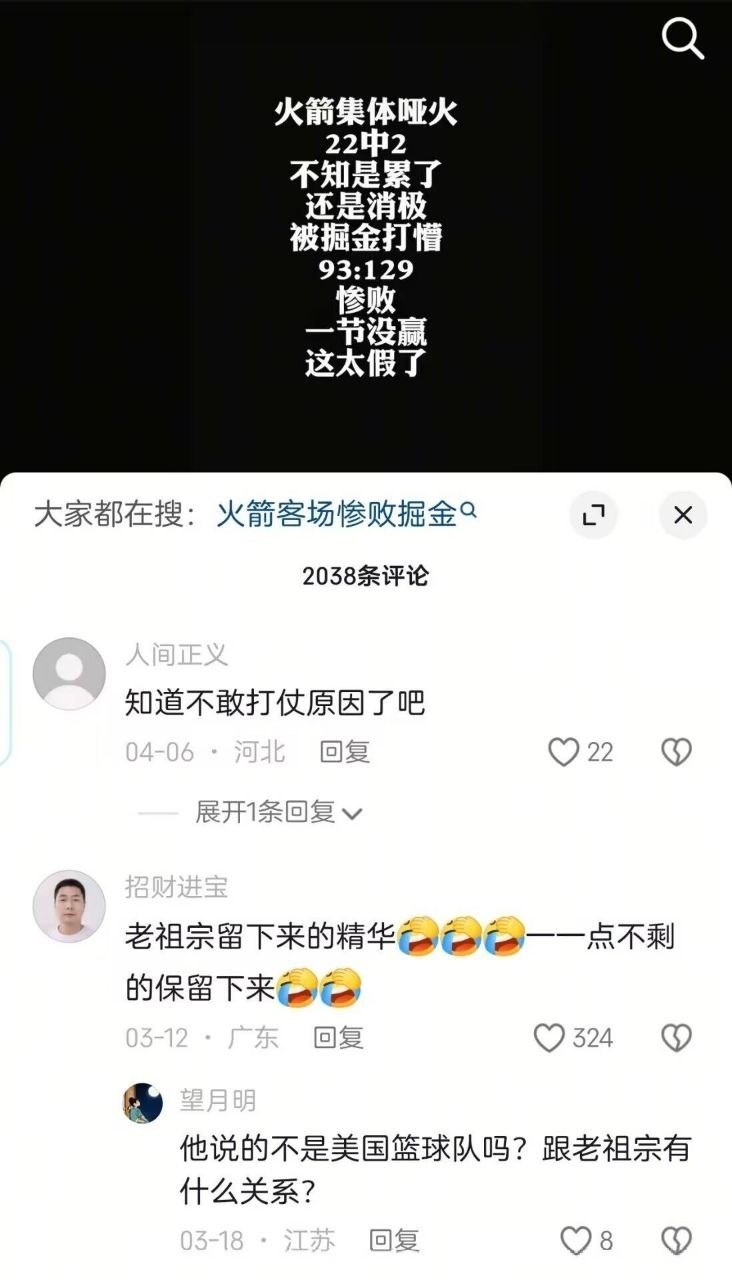Viewport: 732px width, 1280px height.
Task: Open 望月明's profile avatar
Action: point(143,1103)
